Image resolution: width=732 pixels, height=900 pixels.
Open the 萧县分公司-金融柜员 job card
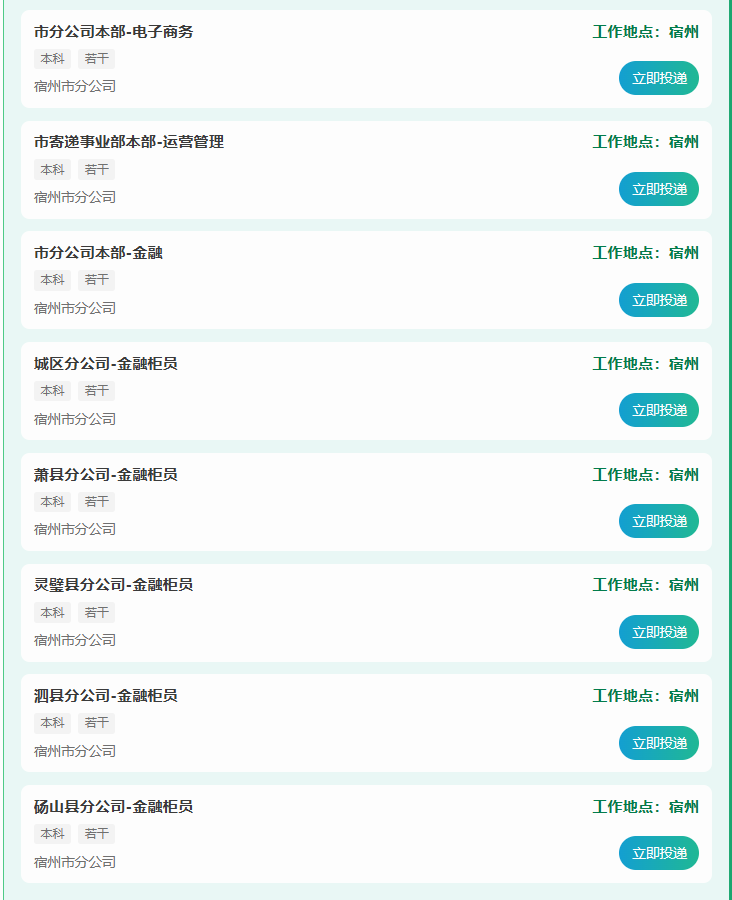point(106,475)
